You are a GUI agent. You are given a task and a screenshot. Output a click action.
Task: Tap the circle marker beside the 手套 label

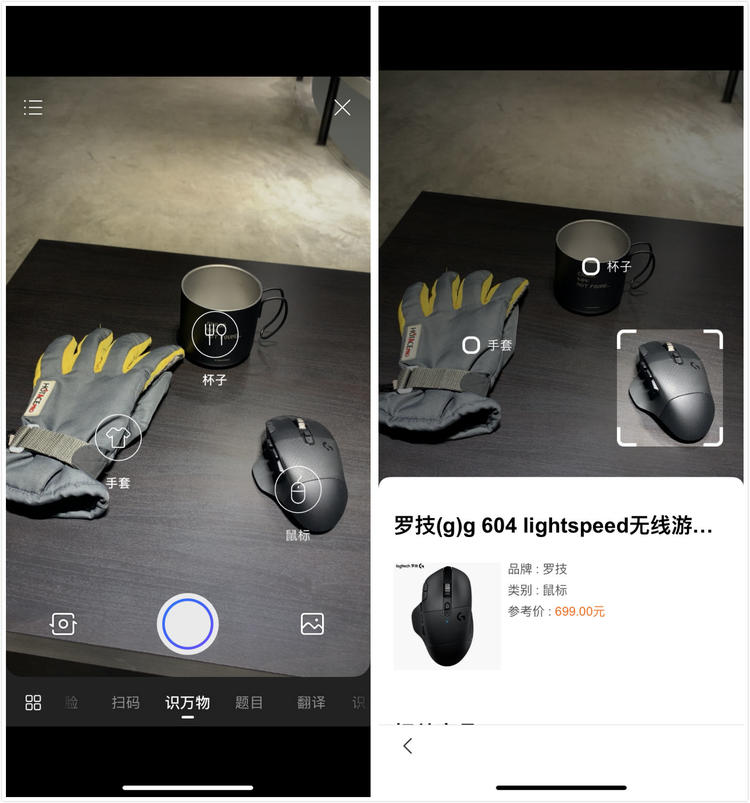[x=469, y=346]
